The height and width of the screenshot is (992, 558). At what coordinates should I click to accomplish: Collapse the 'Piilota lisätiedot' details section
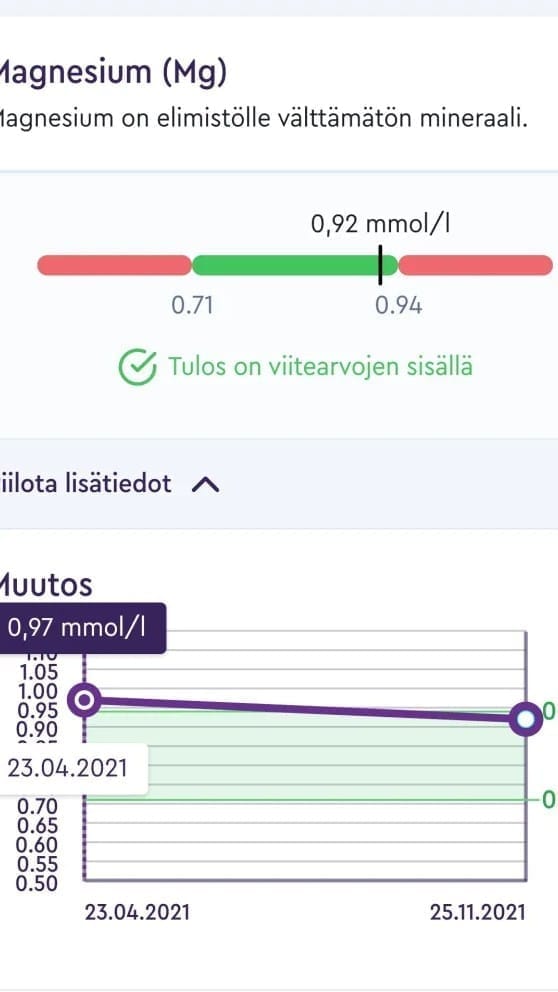click(279, 484)
